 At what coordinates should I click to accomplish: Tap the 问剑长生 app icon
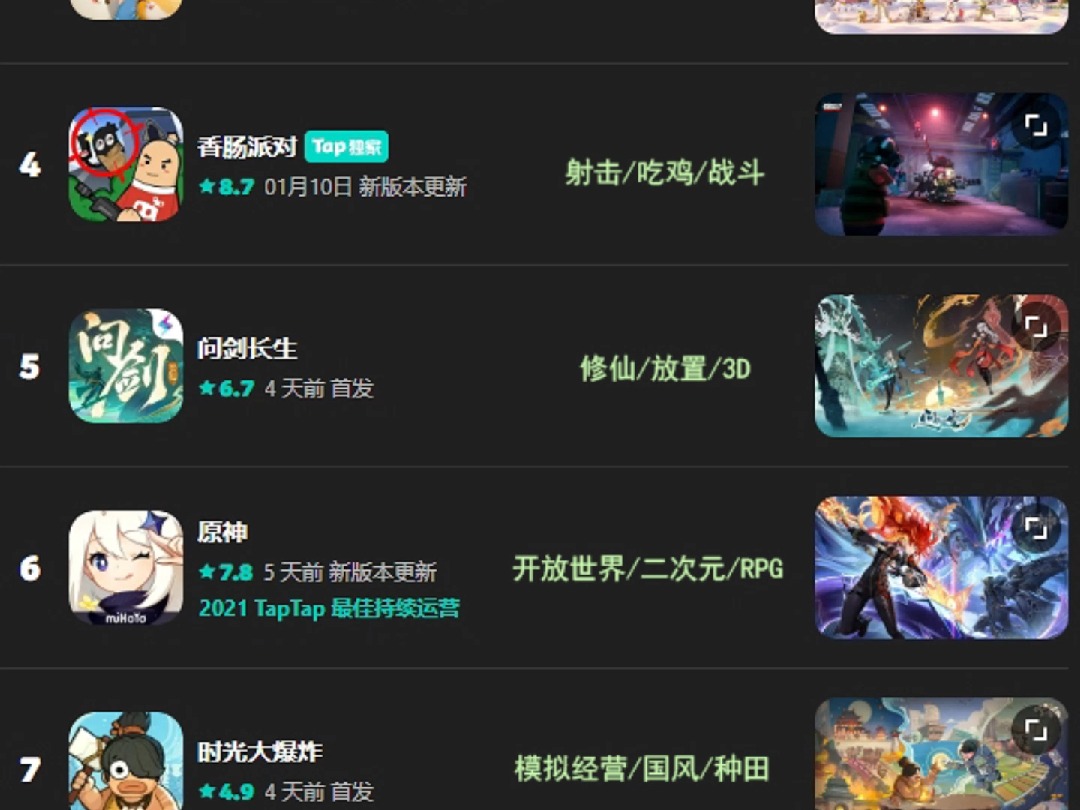(x=126, y=366)
